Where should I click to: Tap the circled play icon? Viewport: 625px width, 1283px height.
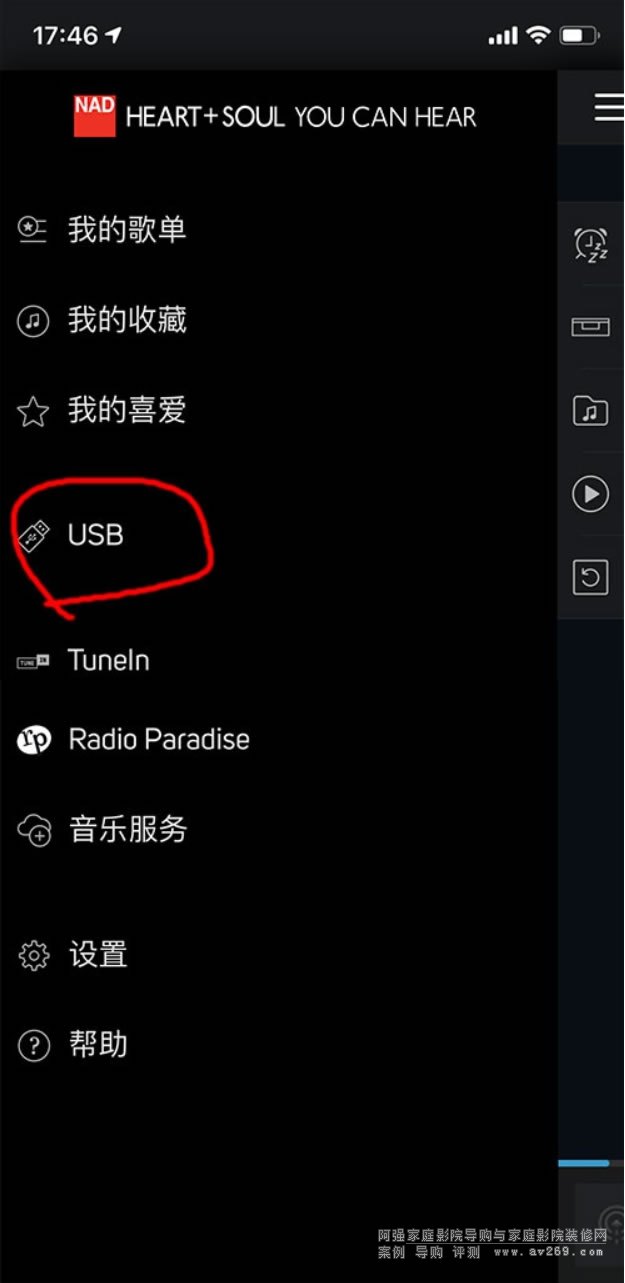click(x=590, y=494)
